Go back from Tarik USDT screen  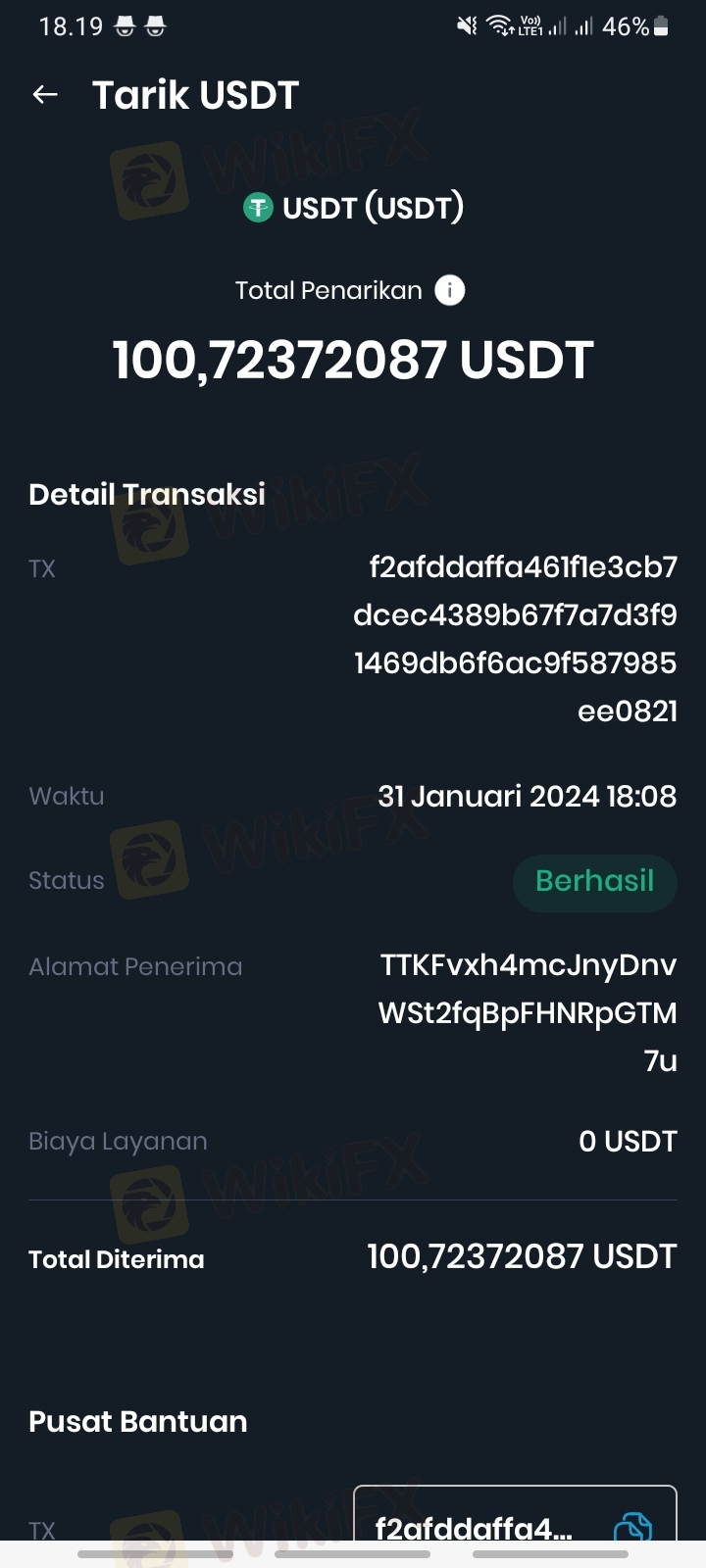(x=45, y=94)
